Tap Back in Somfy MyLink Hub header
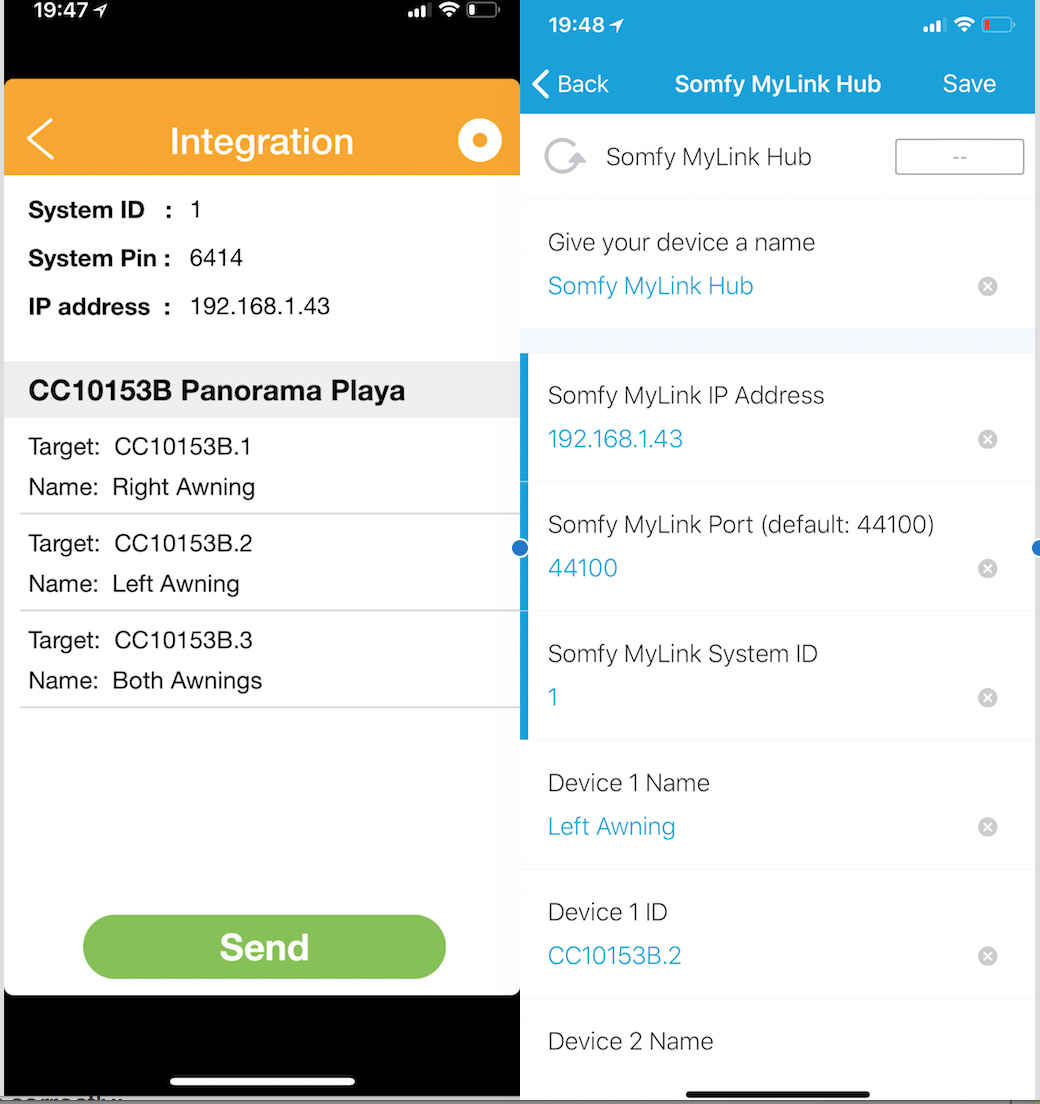The height and width of the screenshot is (1104, 1040). click(x=571, y=84)
